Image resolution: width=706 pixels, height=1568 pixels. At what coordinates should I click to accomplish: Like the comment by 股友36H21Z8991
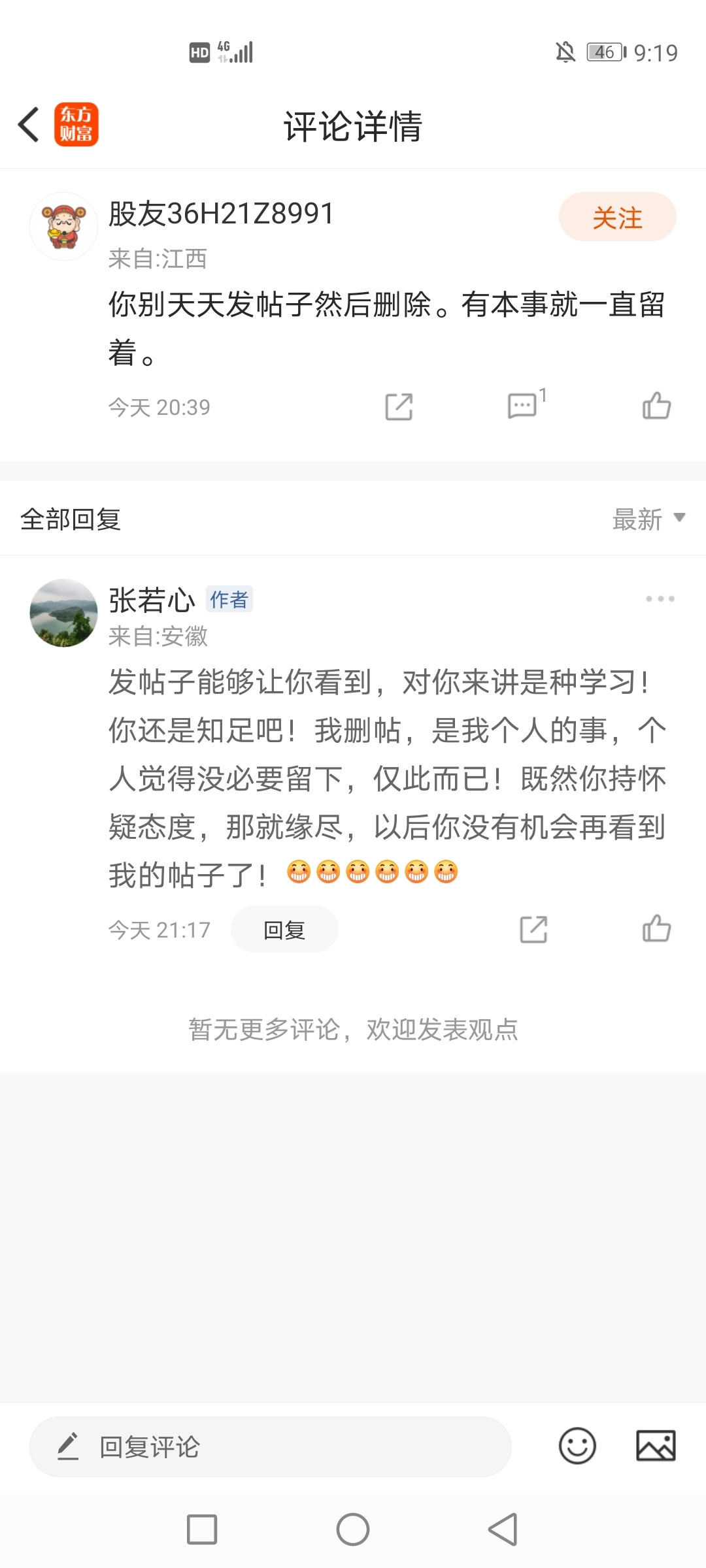pyautogui.click(x=656, y=405)
